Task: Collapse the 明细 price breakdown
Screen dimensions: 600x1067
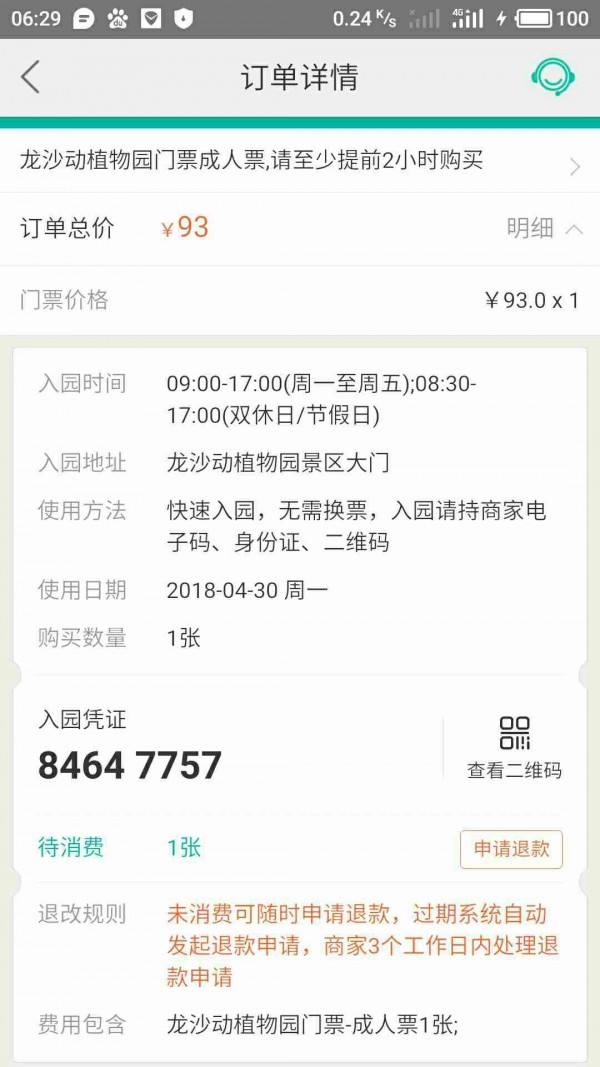Action: 545,229
